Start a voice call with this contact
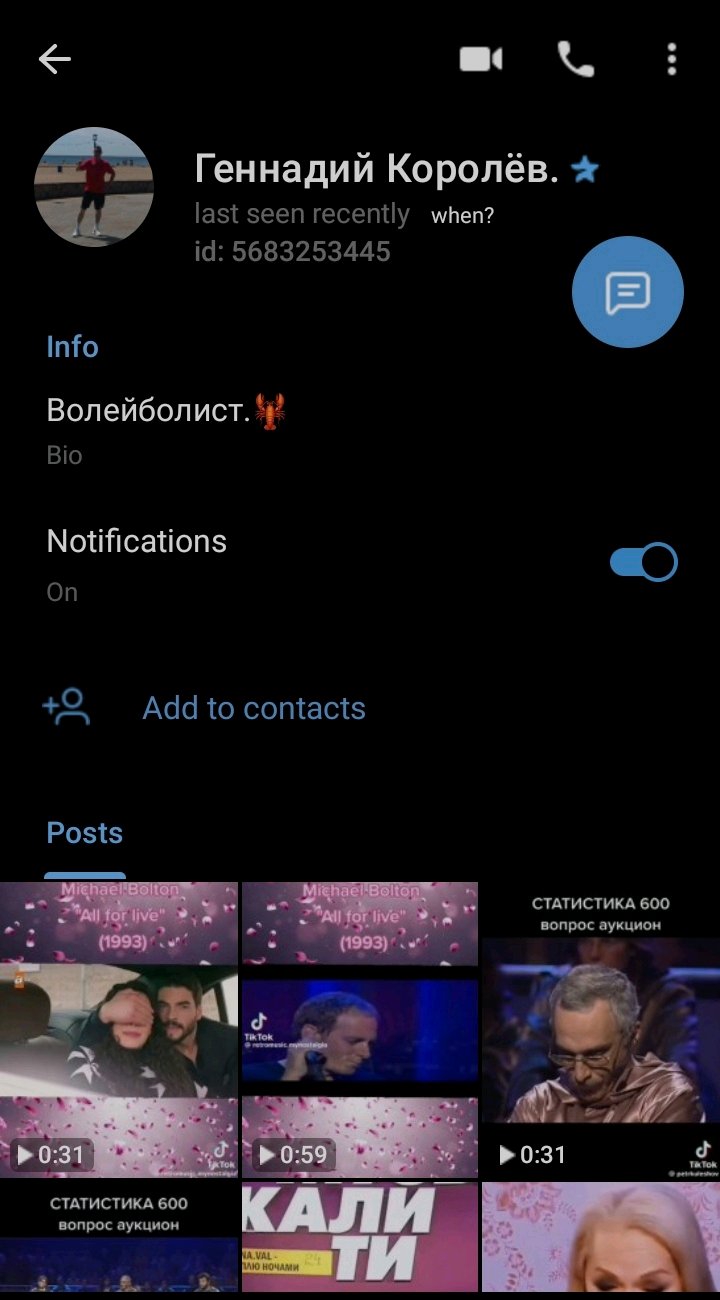720x1300 pixels. coord(575,60)
